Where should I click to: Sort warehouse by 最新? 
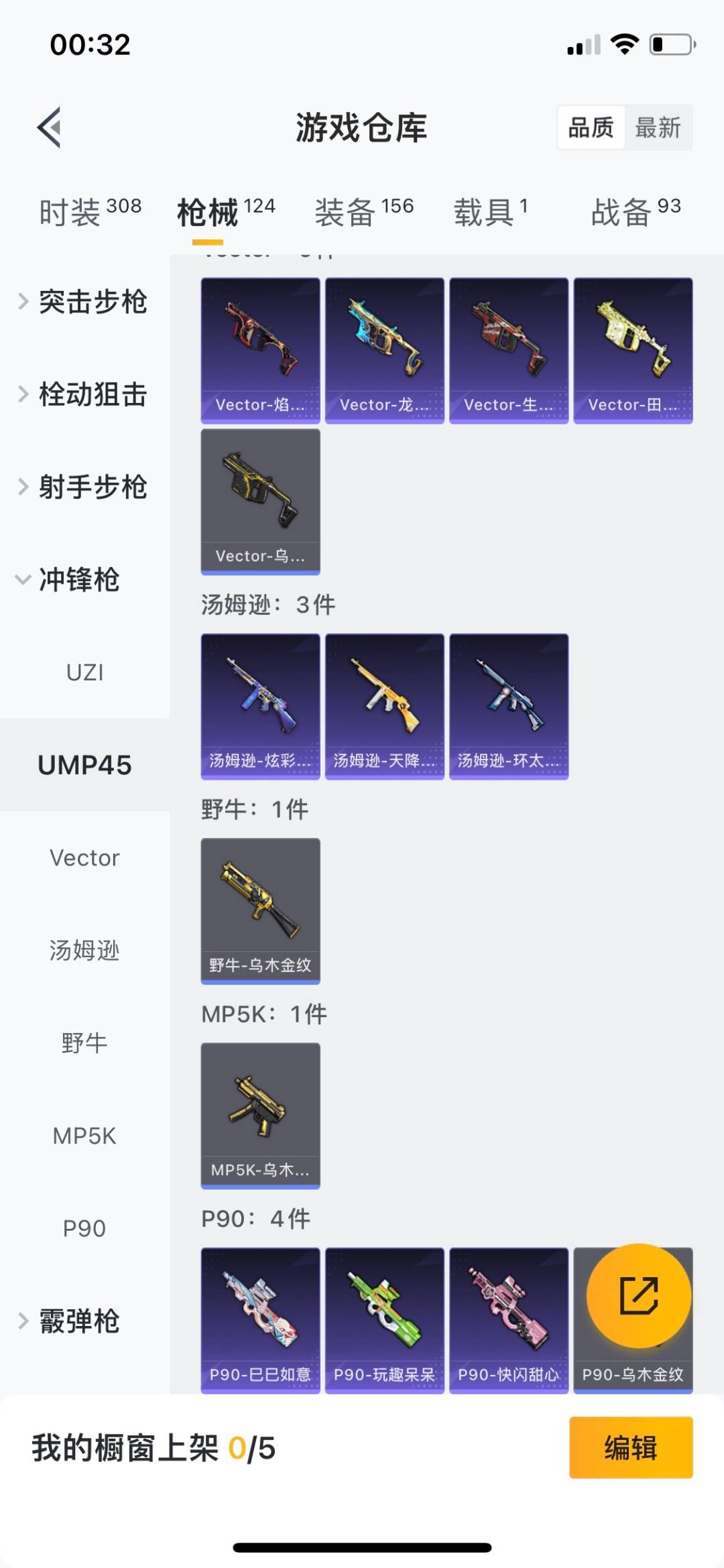coord(658,127)
